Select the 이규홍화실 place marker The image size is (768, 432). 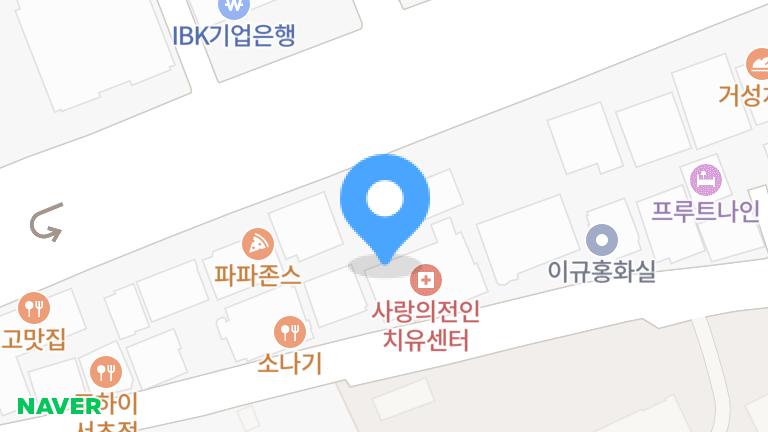point(601,240)
